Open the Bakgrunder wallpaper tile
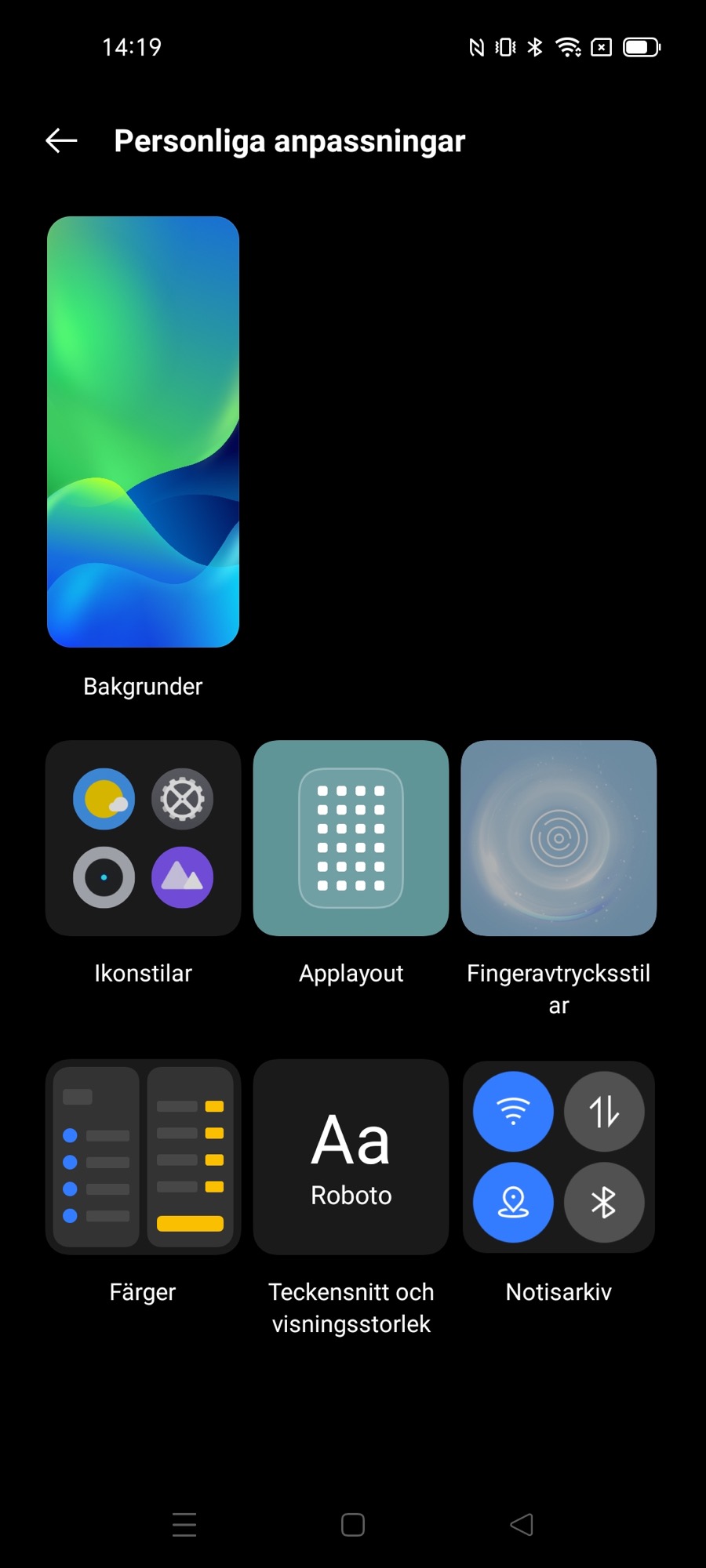 click(143, 432)
